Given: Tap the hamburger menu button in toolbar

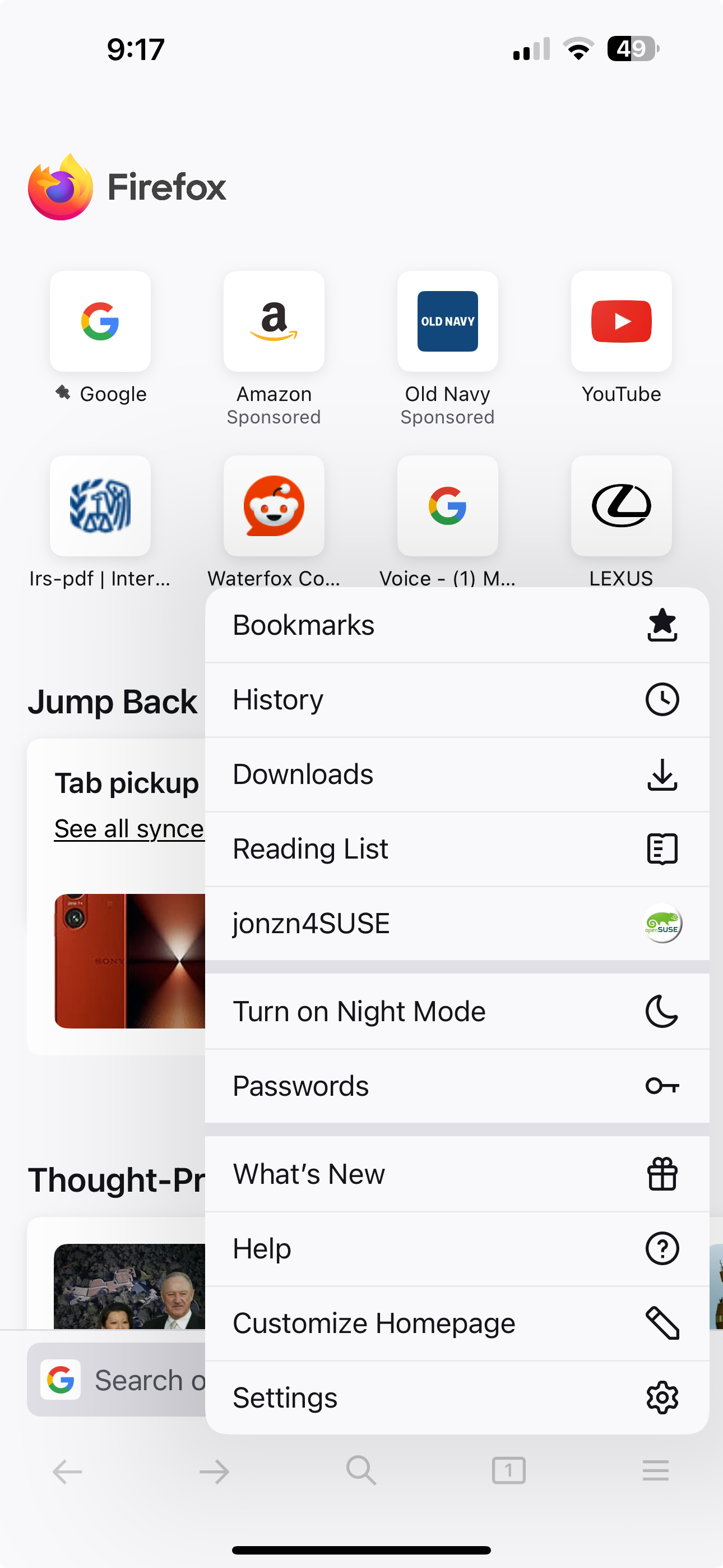Looking at the screenshot, I should coord(655,1470).
